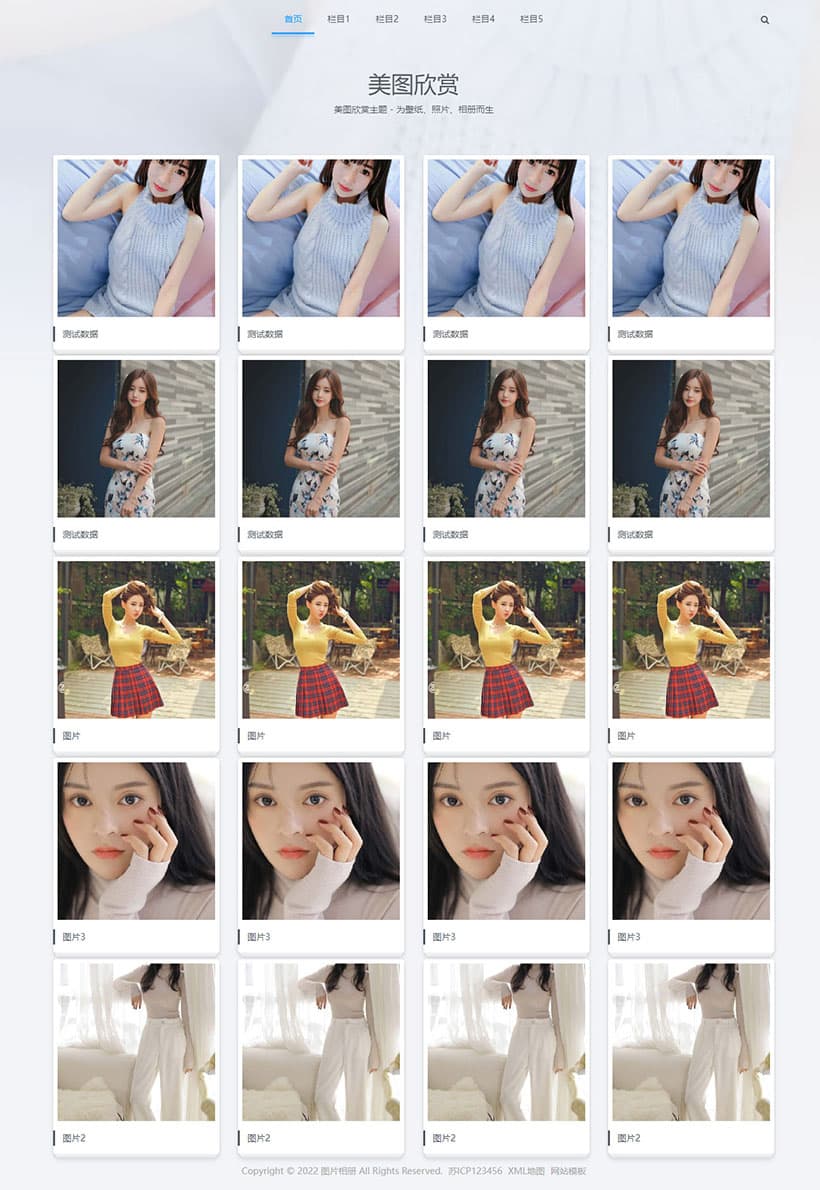Open the 栏目2 section
The image size is (820, 1190).
point(387,19)
